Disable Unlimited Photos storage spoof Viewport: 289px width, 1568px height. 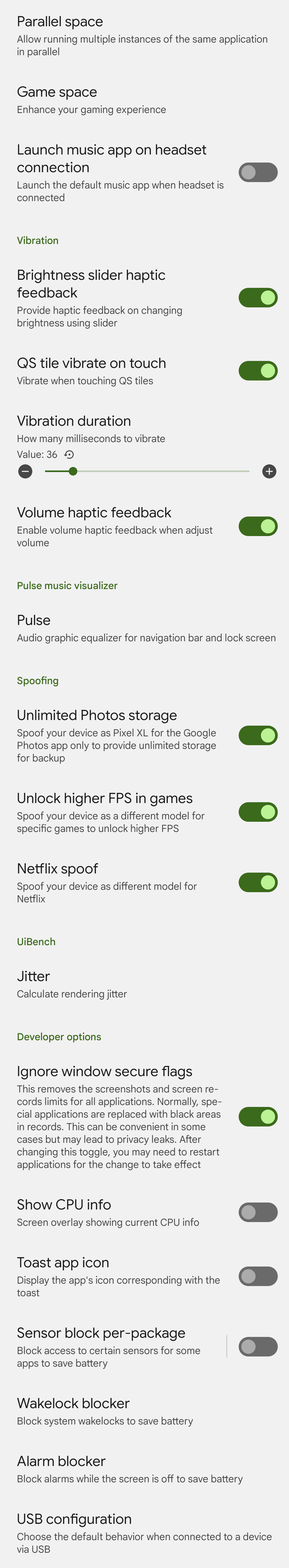tap(258, 735)
